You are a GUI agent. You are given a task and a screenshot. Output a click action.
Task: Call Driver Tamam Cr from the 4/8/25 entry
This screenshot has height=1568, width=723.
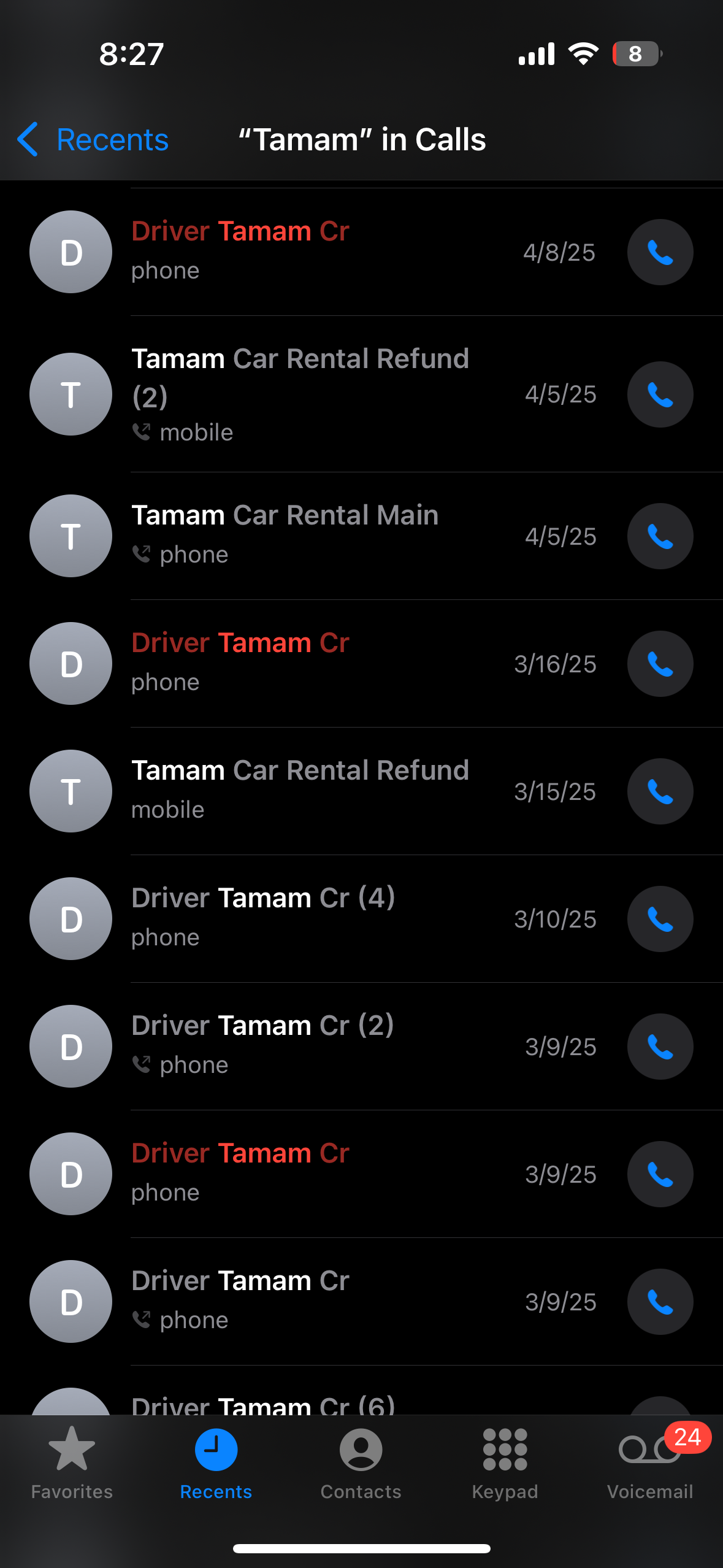(660, 252)
